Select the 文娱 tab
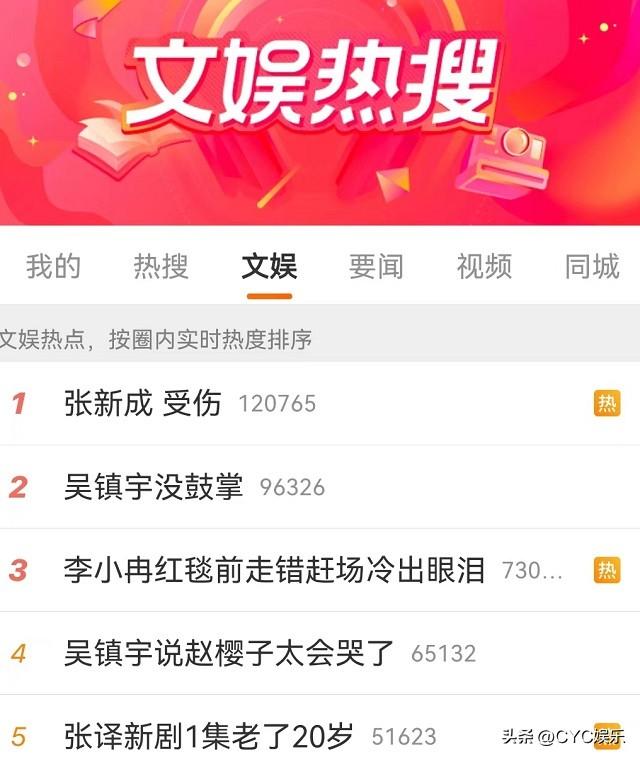The image size is (640, 759). (x=269, y=267)
